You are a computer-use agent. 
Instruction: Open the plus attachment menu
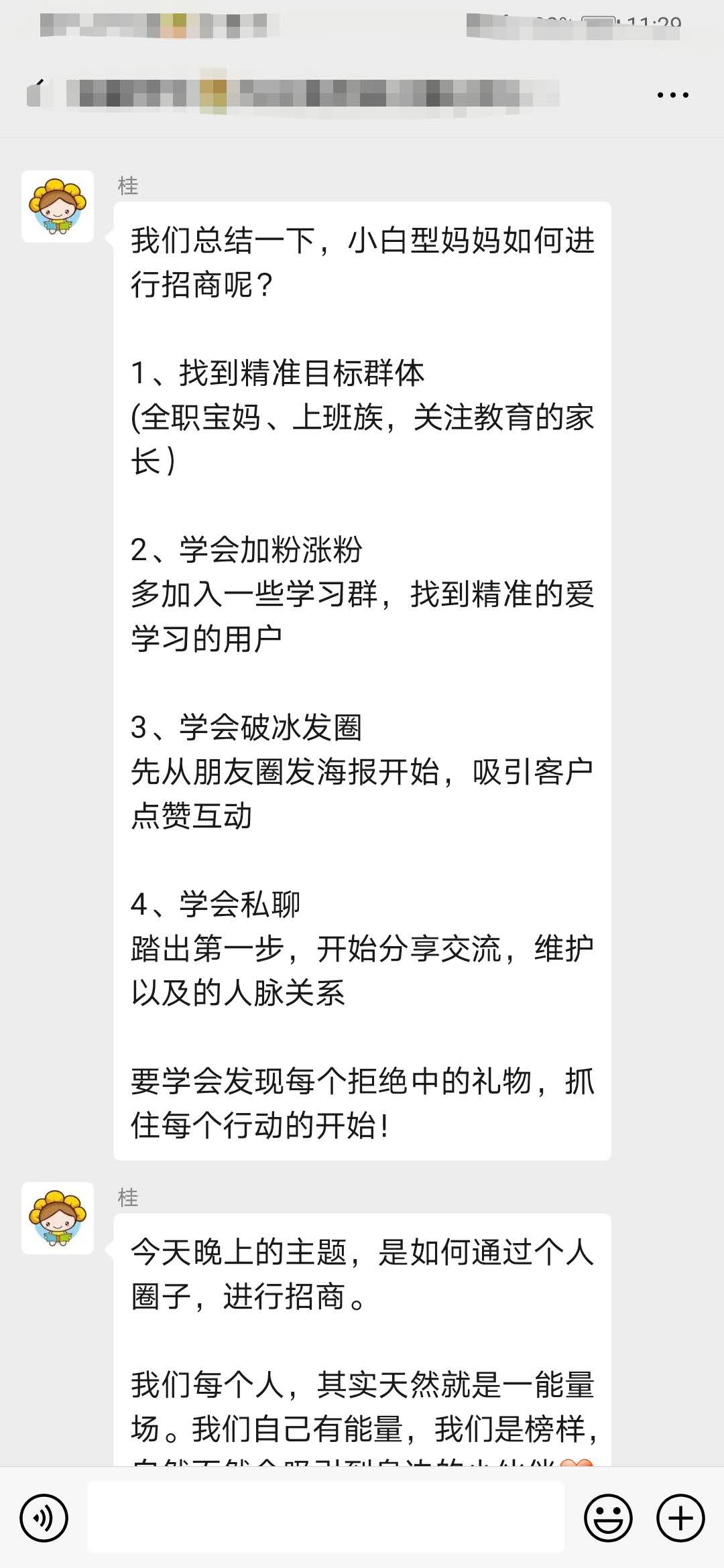pos(680,1517)
